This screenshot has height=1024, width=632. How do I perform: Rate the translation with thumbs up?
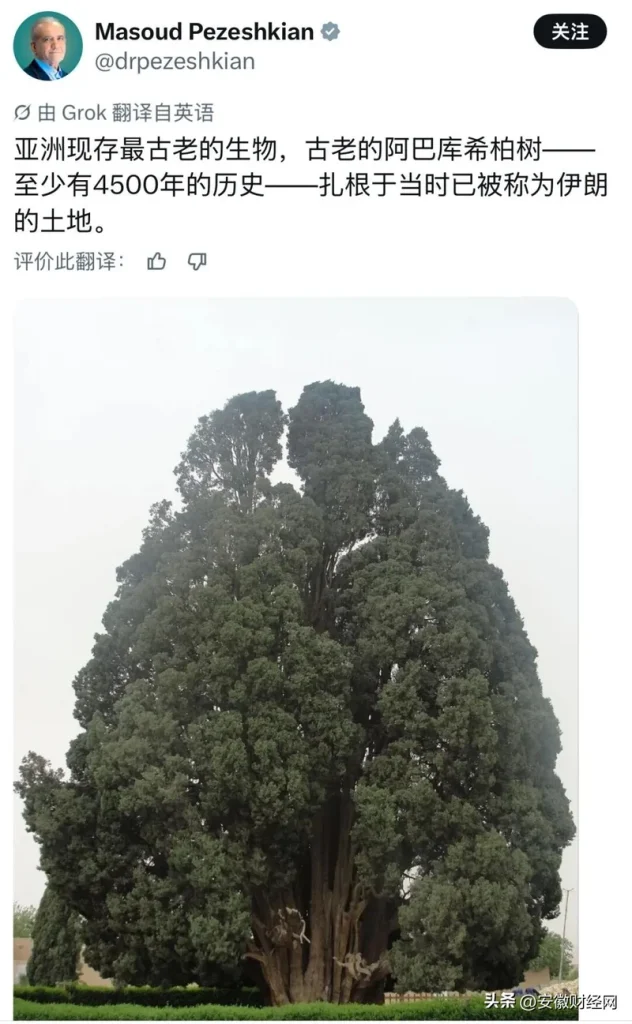[156, 262]
